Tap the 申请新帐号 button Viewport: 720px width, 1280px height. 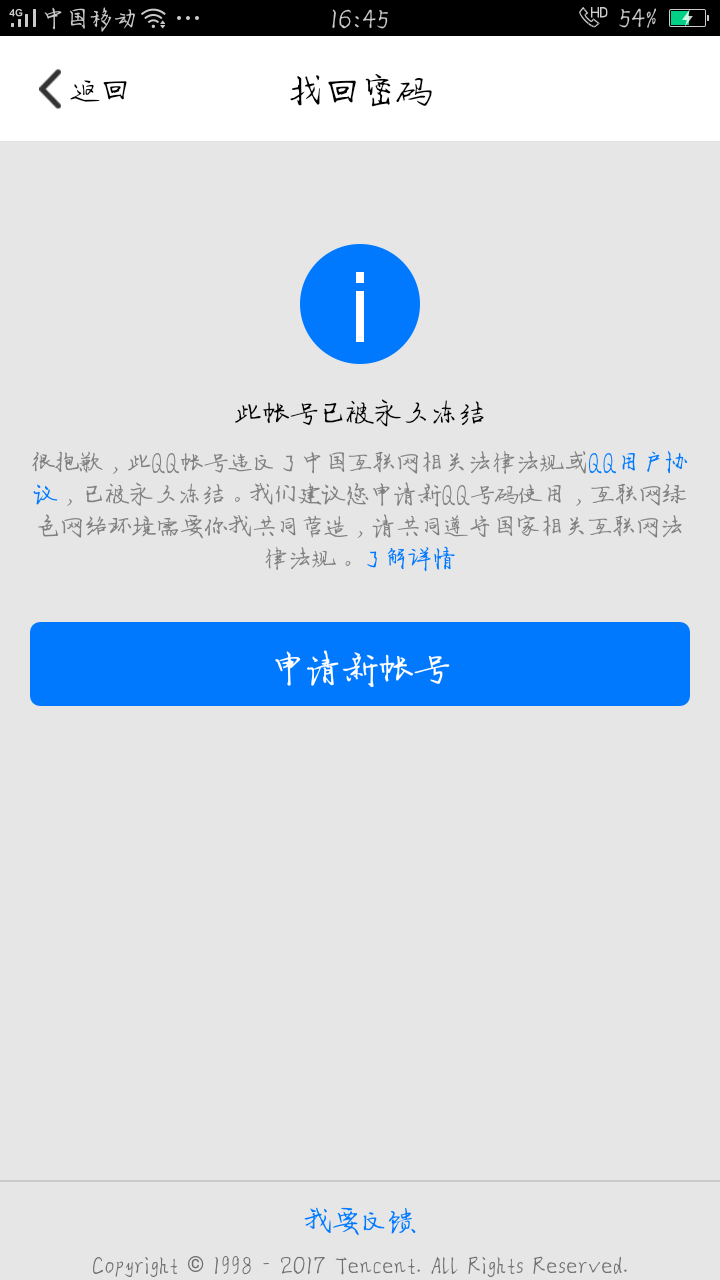360,665
